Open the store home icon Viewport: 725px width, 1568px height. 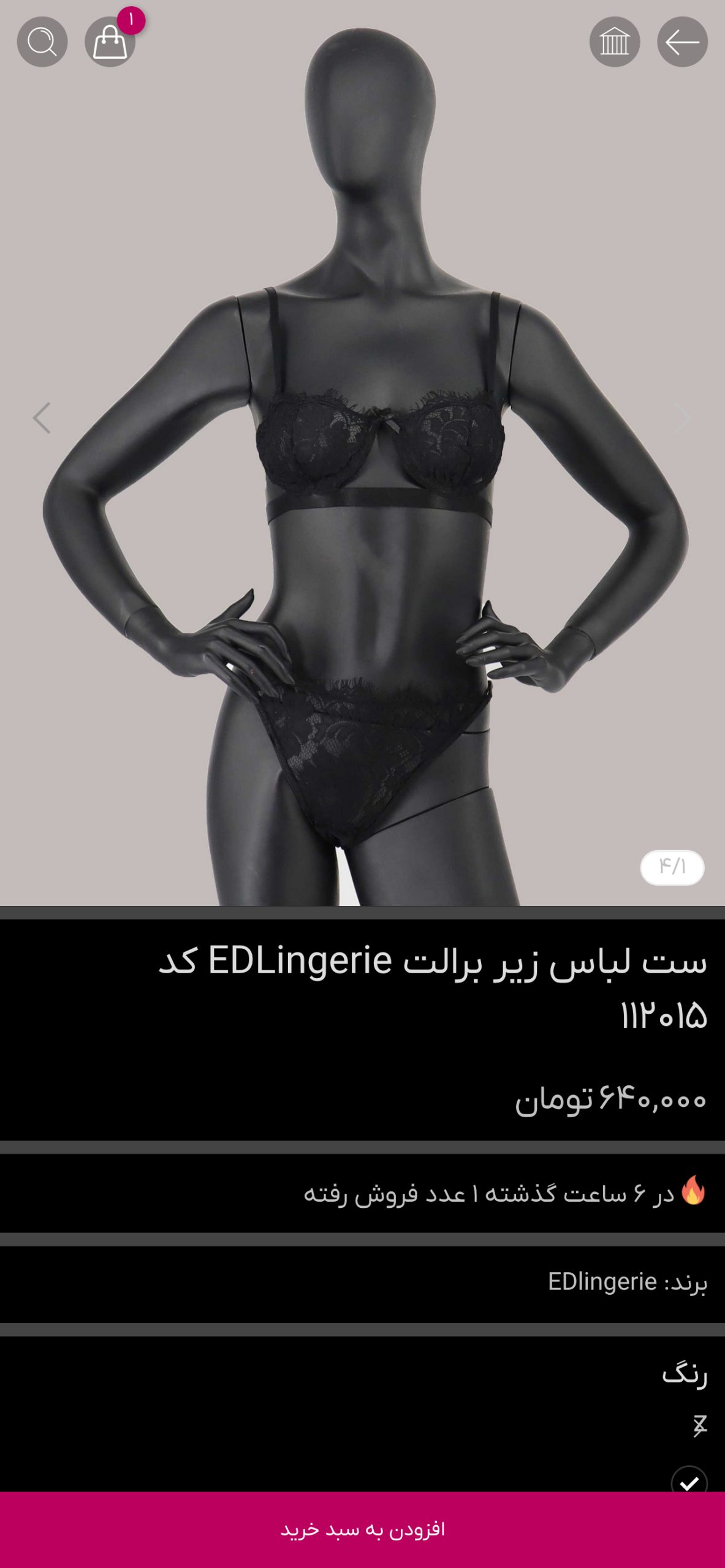[x=615, y=42]
